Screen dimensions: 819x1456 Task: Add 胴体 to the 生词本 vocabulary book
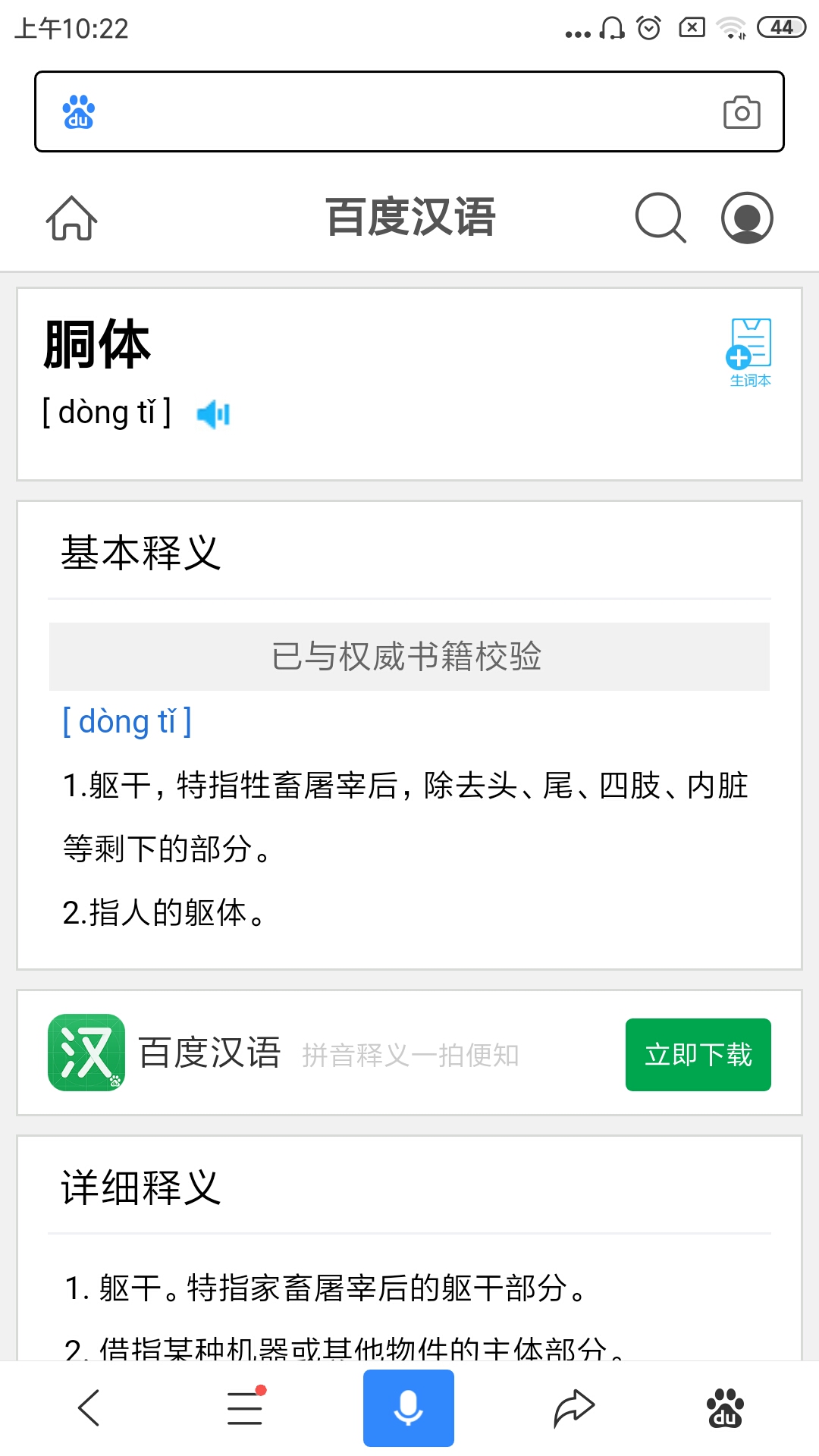tap(750, 353)
